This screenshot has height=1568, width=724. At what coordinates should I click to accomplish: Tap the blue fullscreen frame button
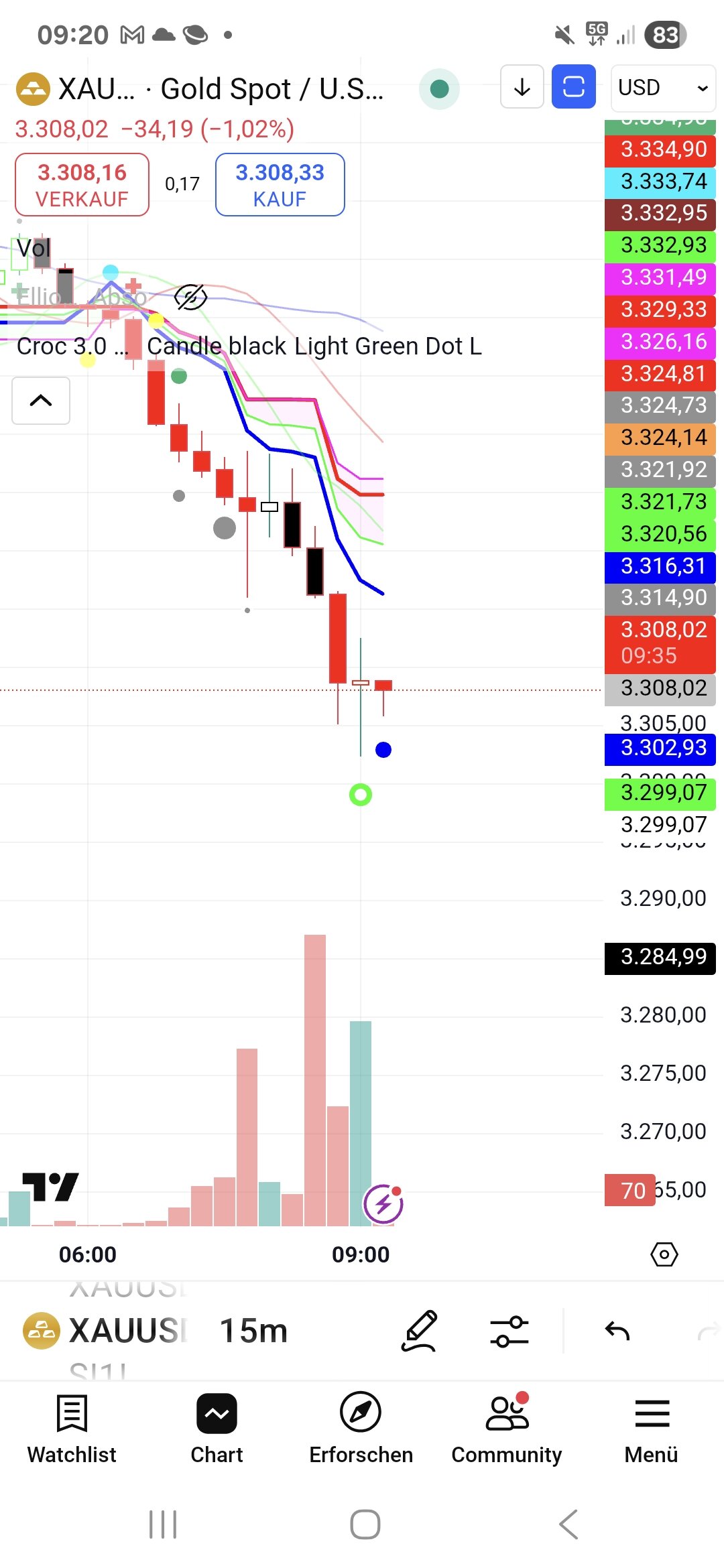[573, 87]
